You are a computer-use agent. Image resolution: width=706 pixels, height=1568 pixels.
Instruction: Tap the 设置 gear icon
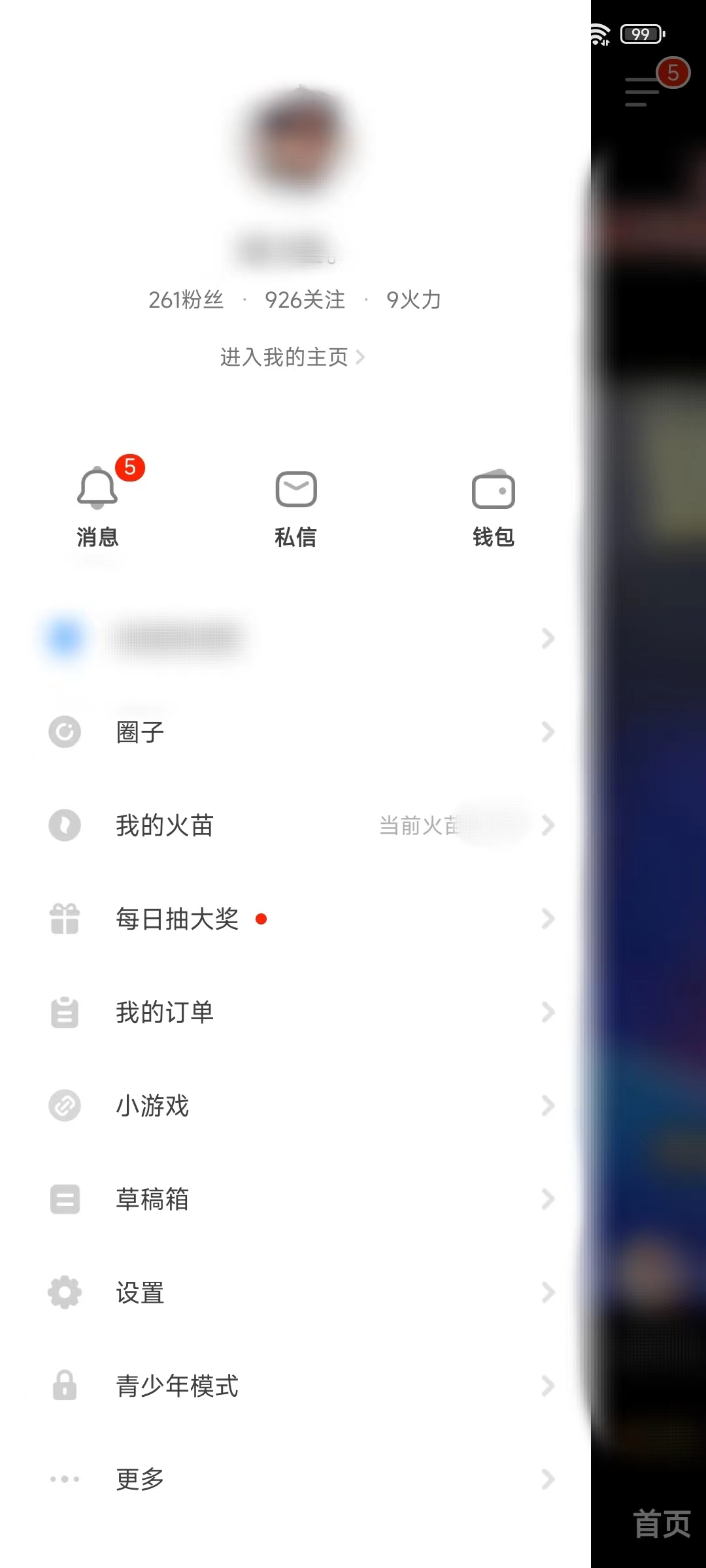coord(64,1292)
